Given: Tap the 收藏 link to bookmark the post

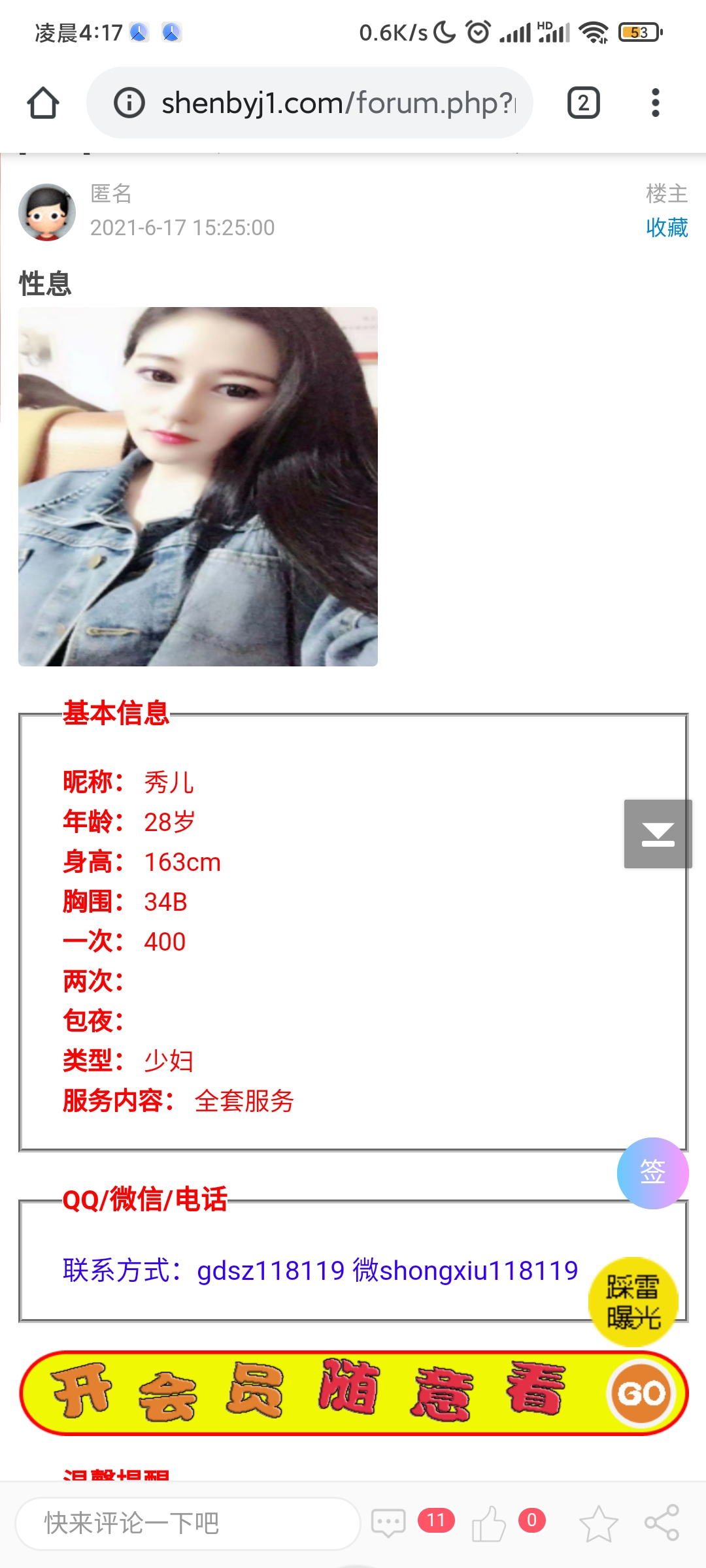Looking at the screenshot, I should pos(666,227).
